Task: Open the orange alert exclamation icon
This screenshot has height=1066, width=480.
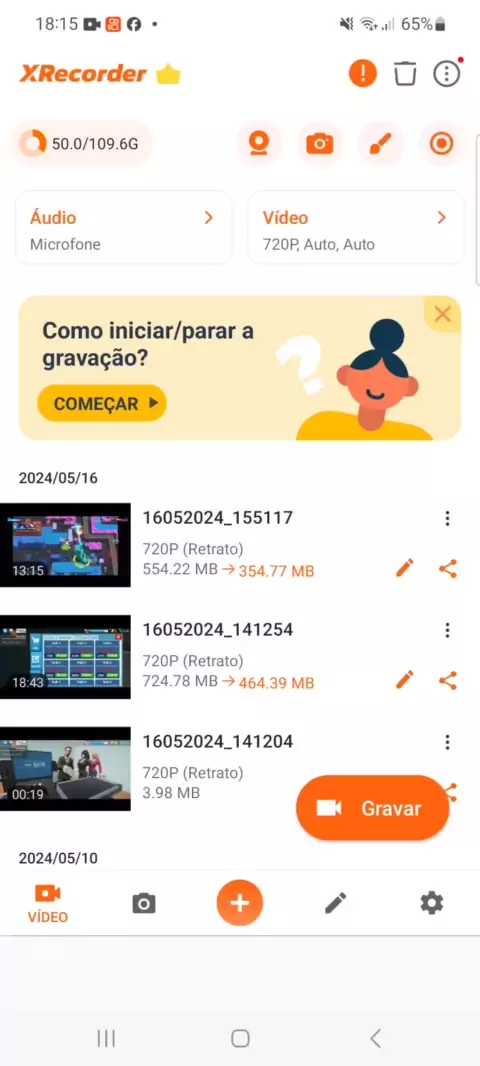Action: pyautogui.click(x=362, y=73)
